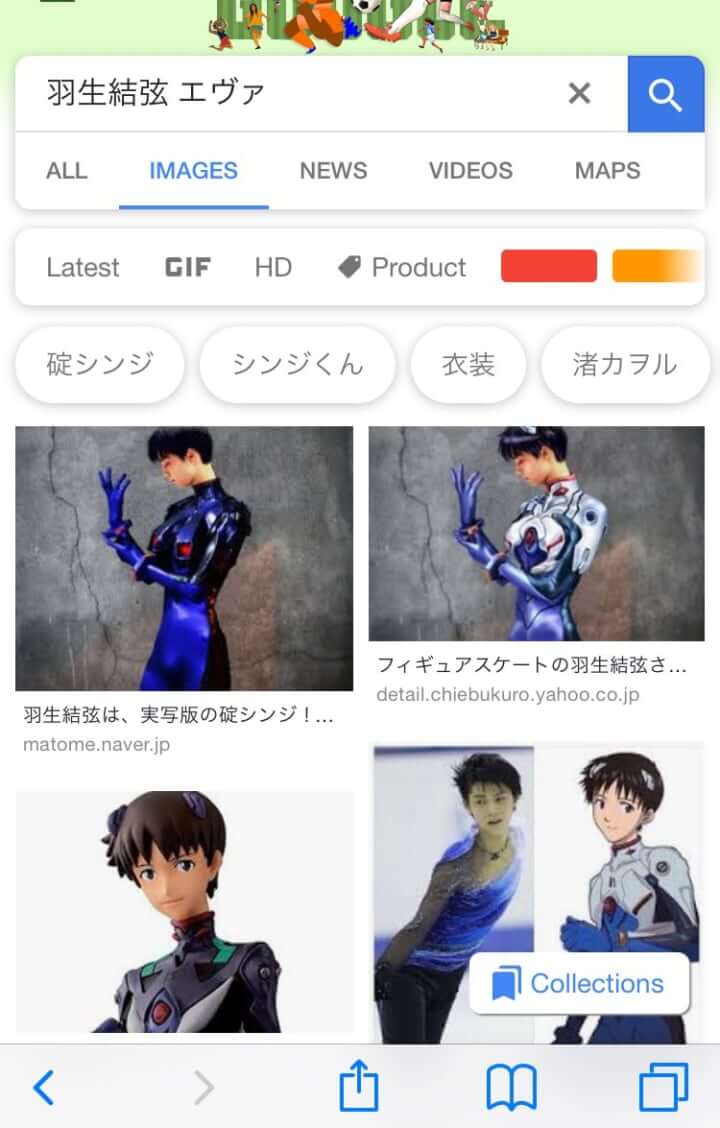Filter results to HD images
720x1128 pixels.
[x=273, y=267]
